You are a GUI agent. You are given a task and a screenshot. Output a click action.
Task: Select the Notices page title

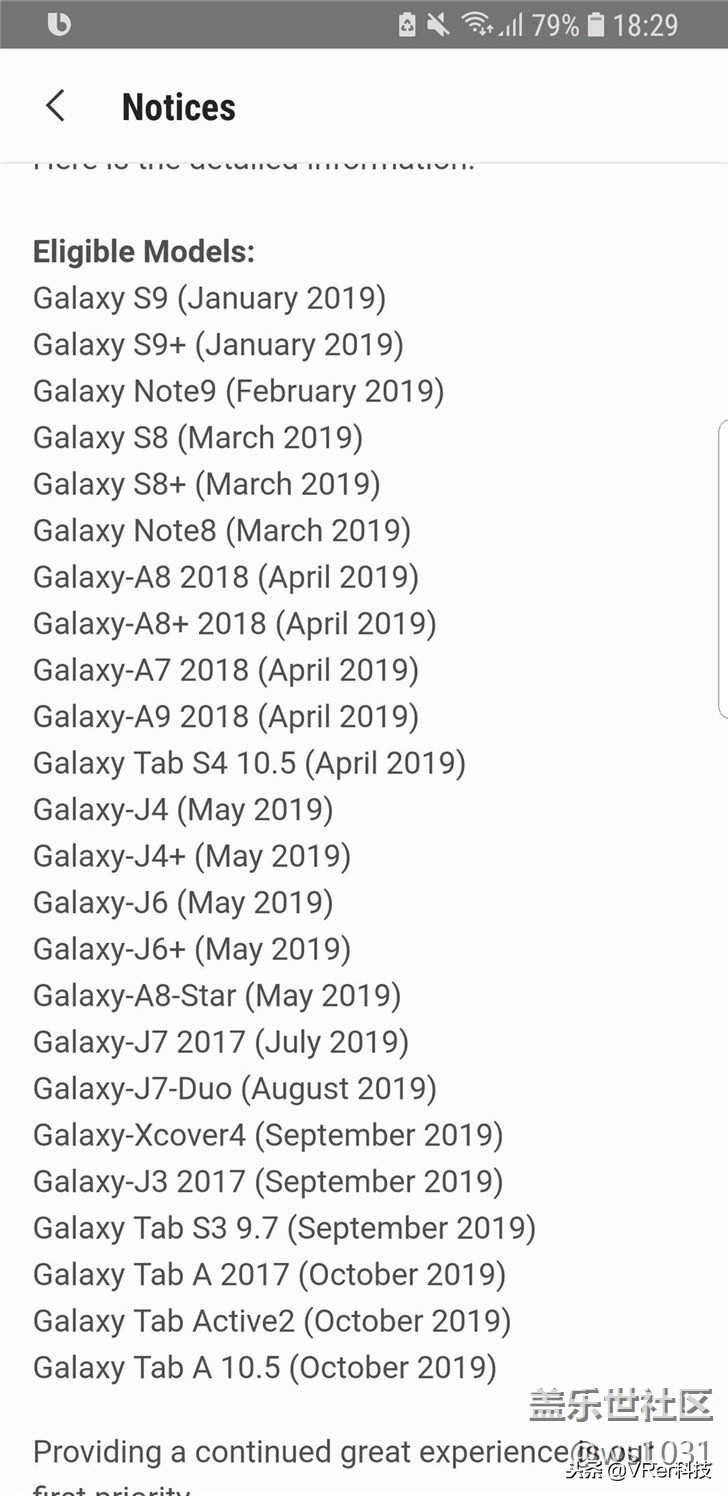coord(178,106)
